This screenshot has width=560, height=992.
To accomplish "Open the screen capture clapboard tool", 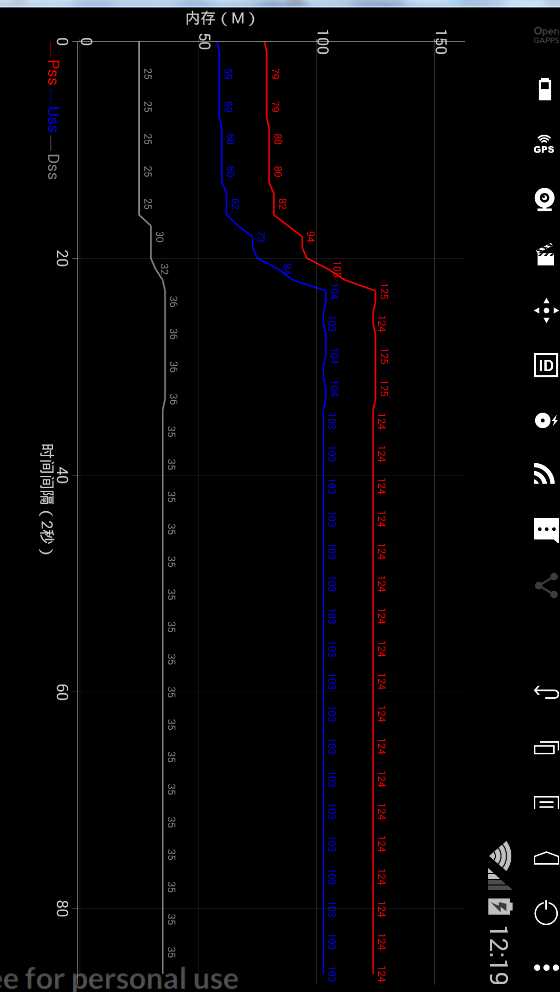I will tap(545, 255).
